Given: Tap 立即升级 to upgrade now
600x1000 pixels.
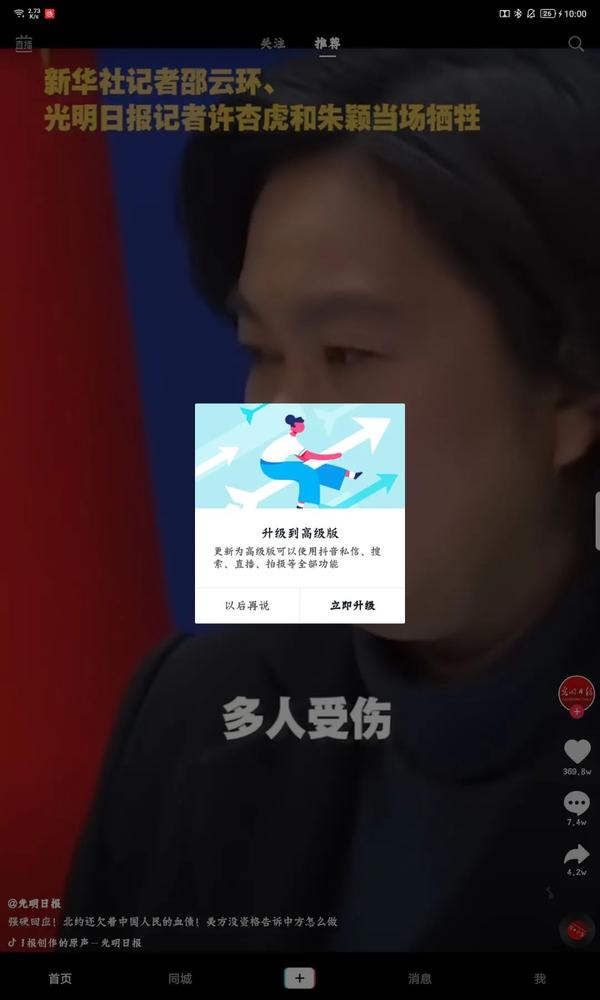Looking at the screenshot, I should [352, 605].
